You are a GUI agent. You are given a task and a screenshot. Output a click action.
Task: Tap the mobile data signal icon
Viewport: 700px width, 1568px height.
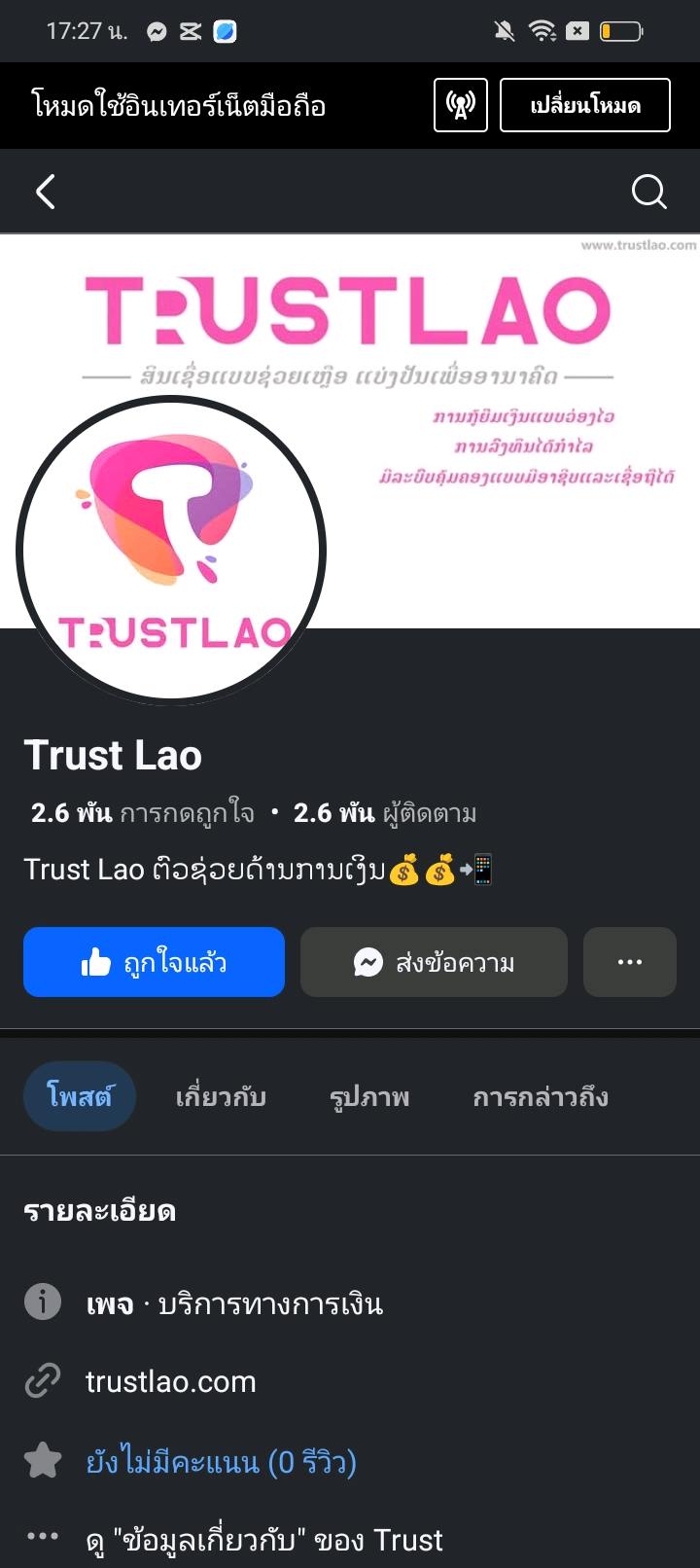(x=460, y=105)
